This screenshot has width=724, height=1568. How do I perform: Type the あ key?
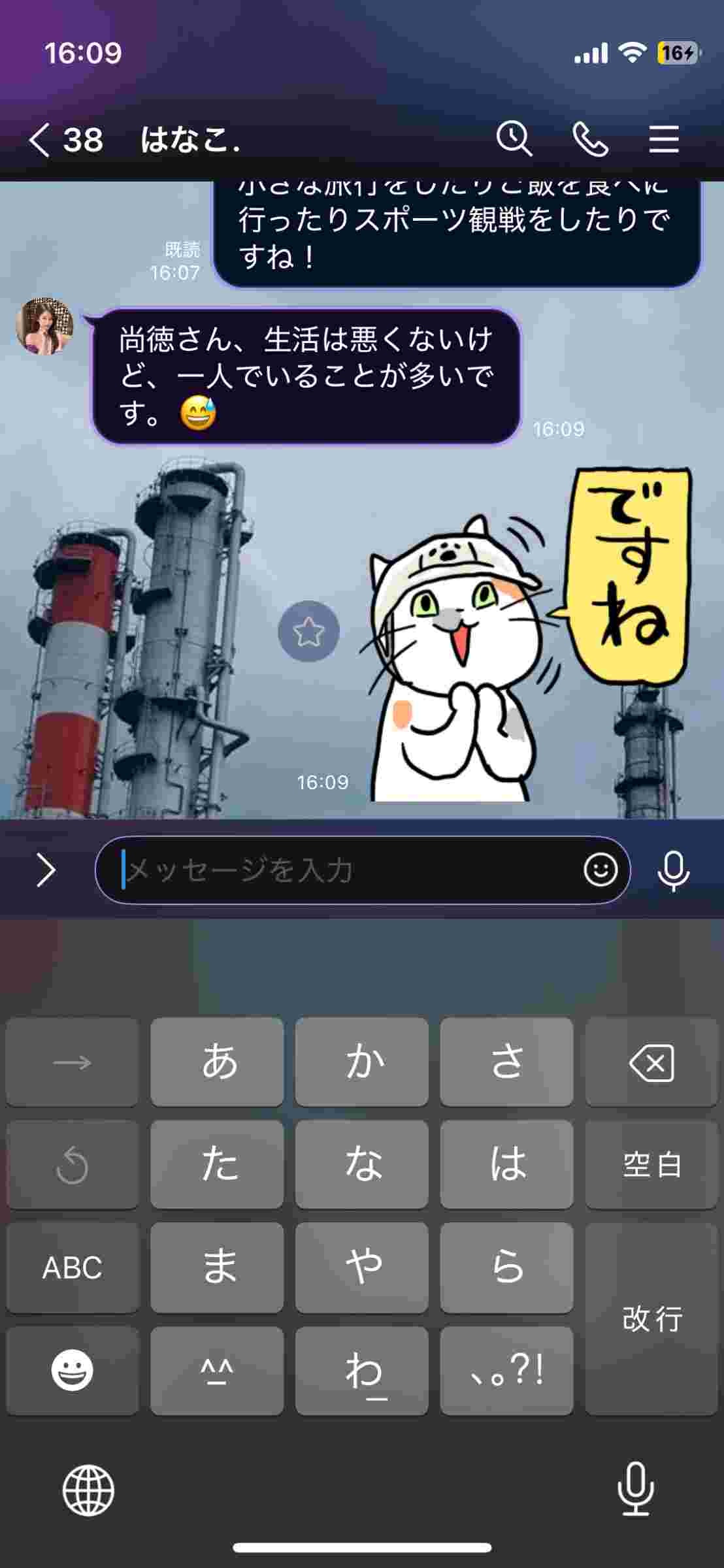tap(217, 1062)
